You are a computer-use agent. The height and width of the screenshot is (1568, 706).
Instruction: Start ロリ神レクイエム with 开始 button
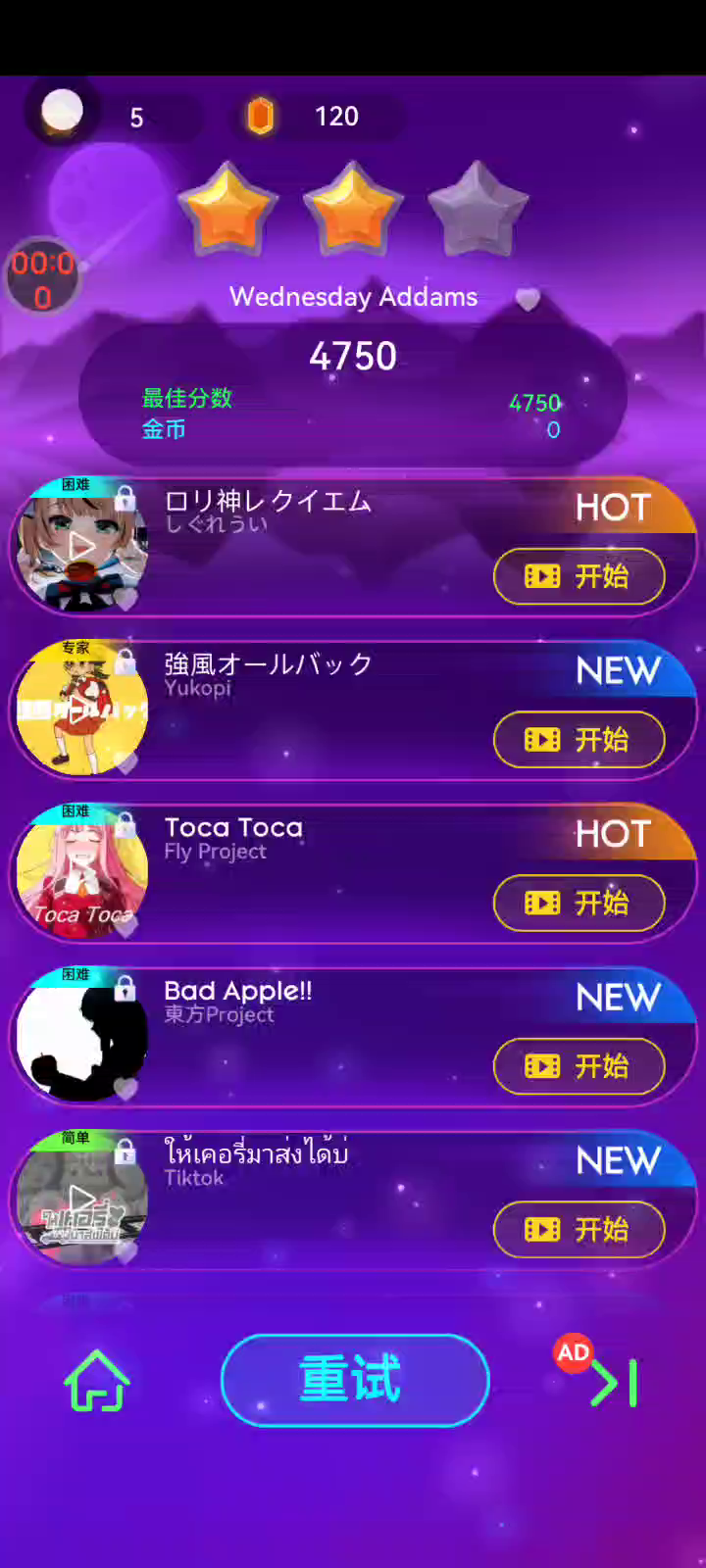pos(579,576)
